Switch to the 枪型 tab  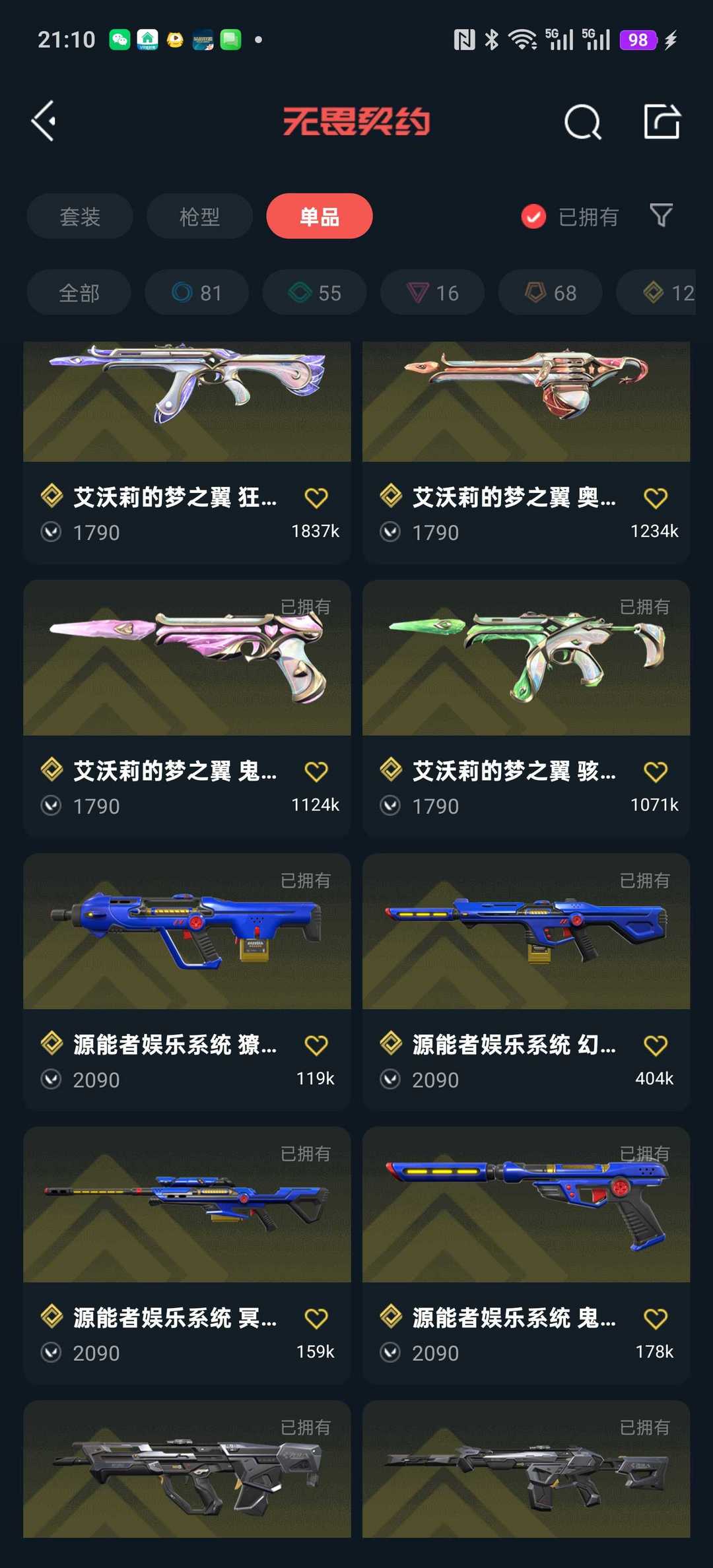(x=199, y=216)
